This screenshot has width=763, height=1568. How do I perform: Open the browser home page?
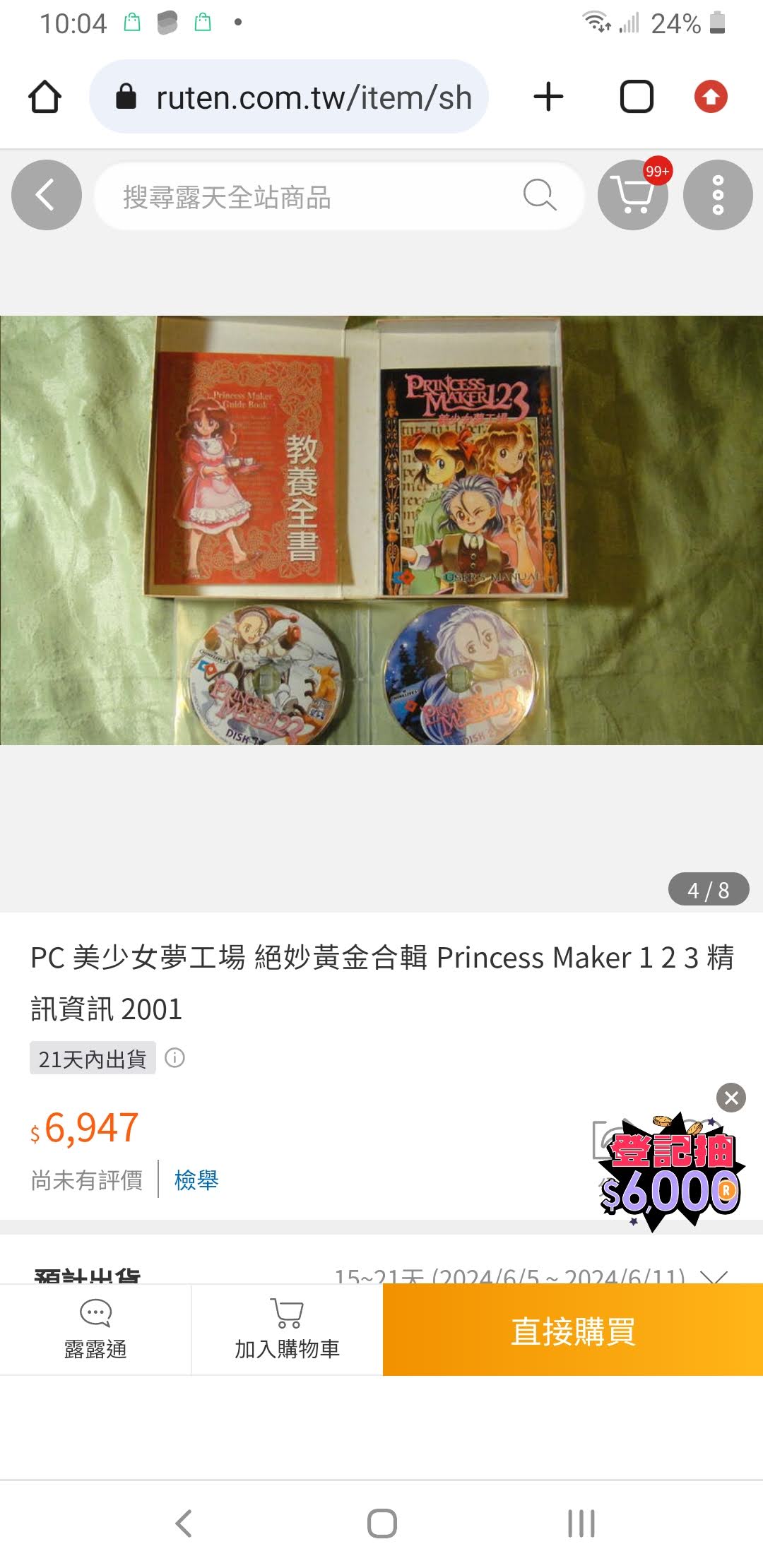point(45,97)
